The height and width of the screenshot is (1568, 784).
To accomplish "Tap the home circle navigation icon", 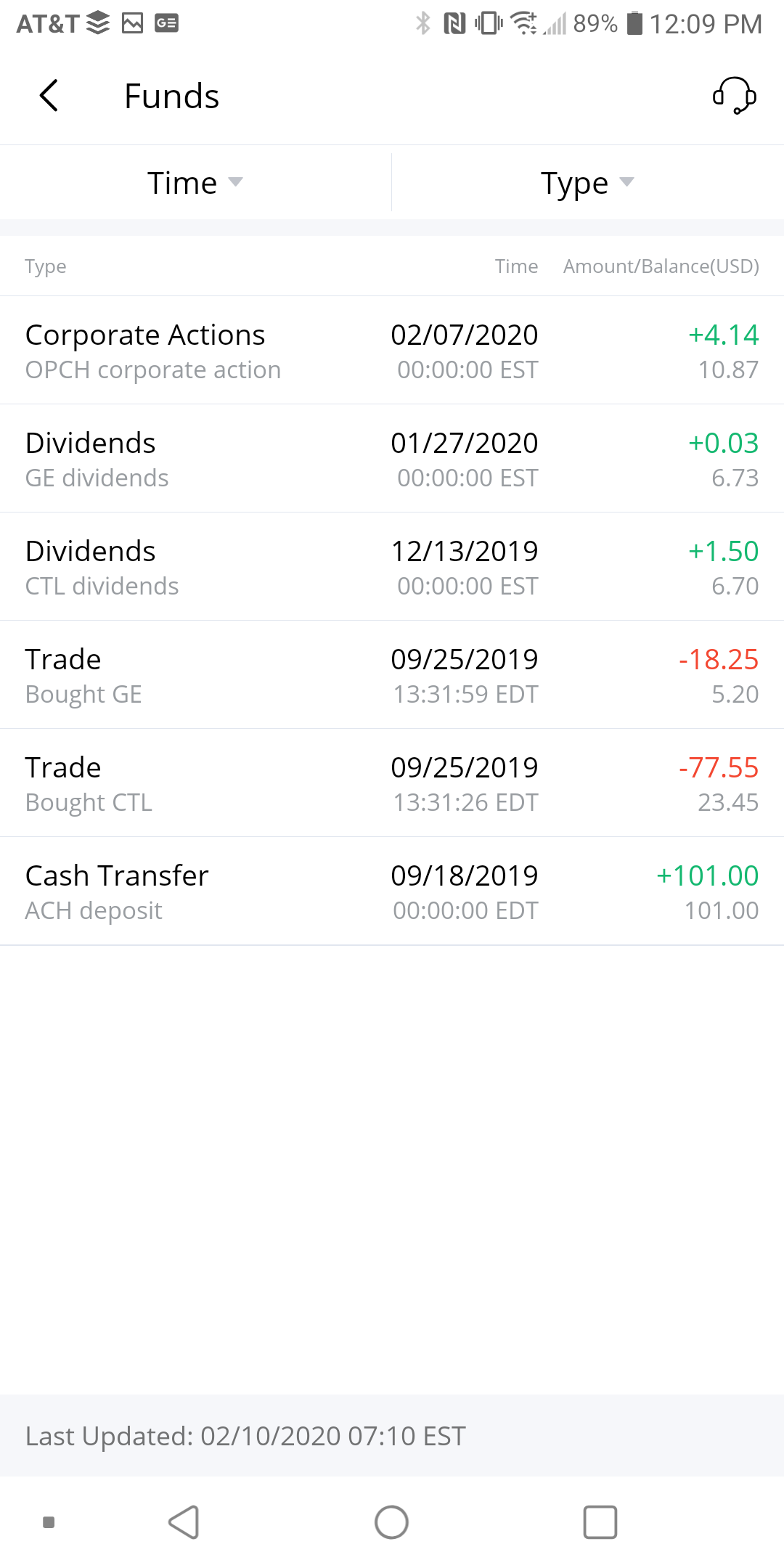I will click(391, 1522).
